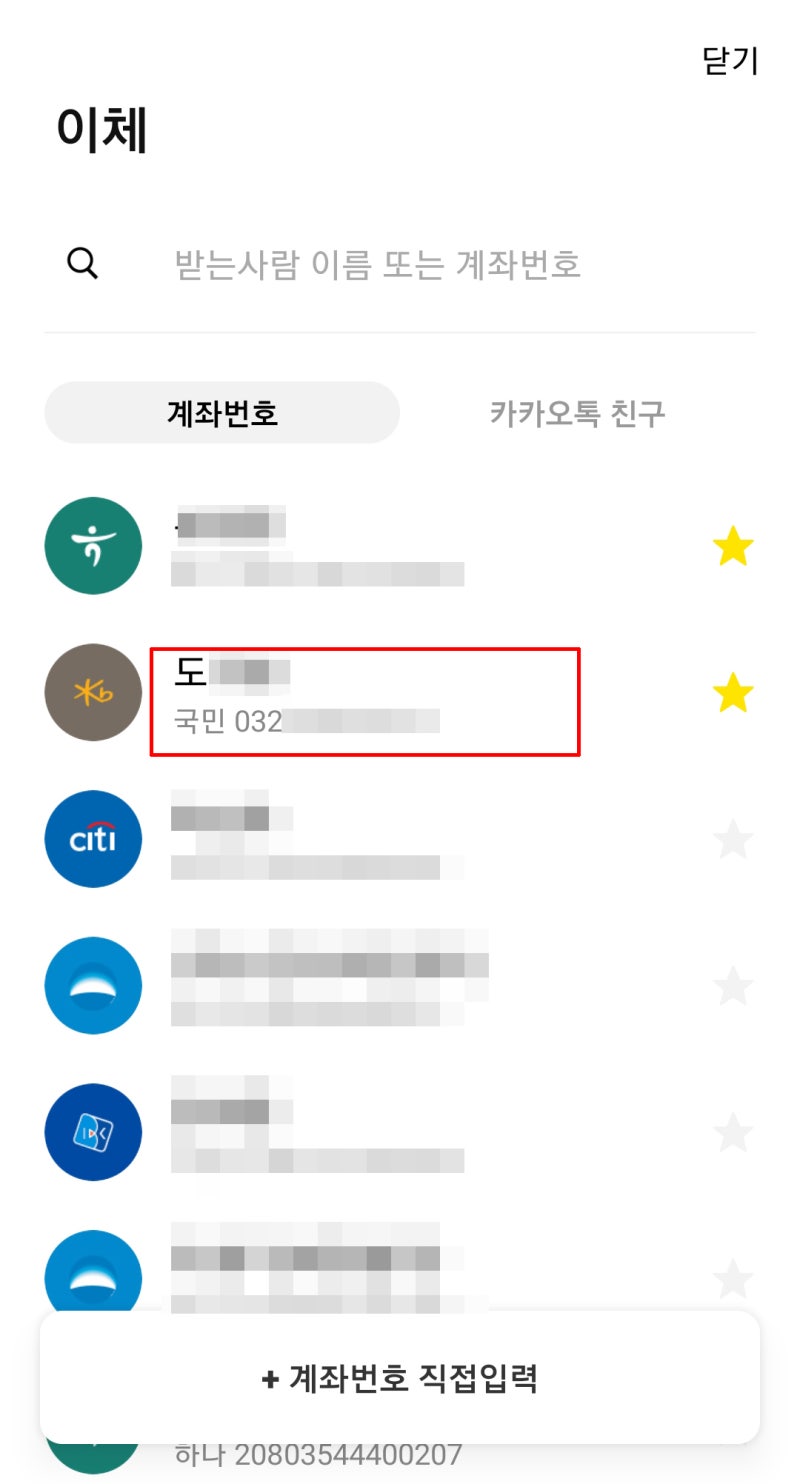This screenshot has height=1484, width=800.
Task: Select the 계좌번호 tab
Action: coord(221,411)
